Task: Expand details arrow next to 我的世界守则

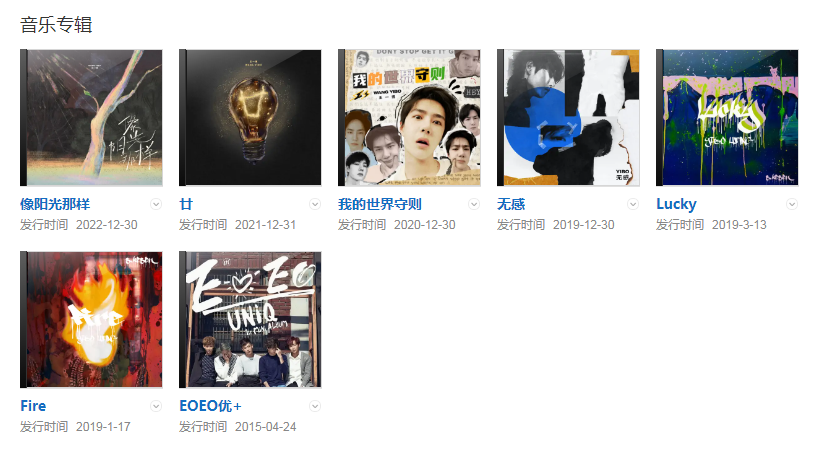Action: (474, 204)
